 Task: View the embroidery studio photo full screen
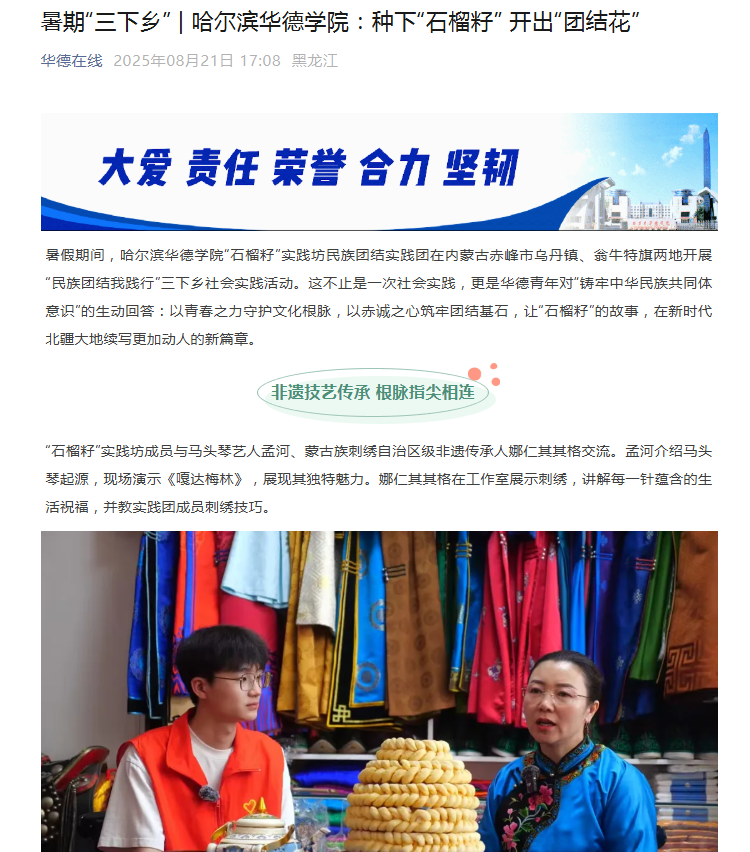[379, 690]
